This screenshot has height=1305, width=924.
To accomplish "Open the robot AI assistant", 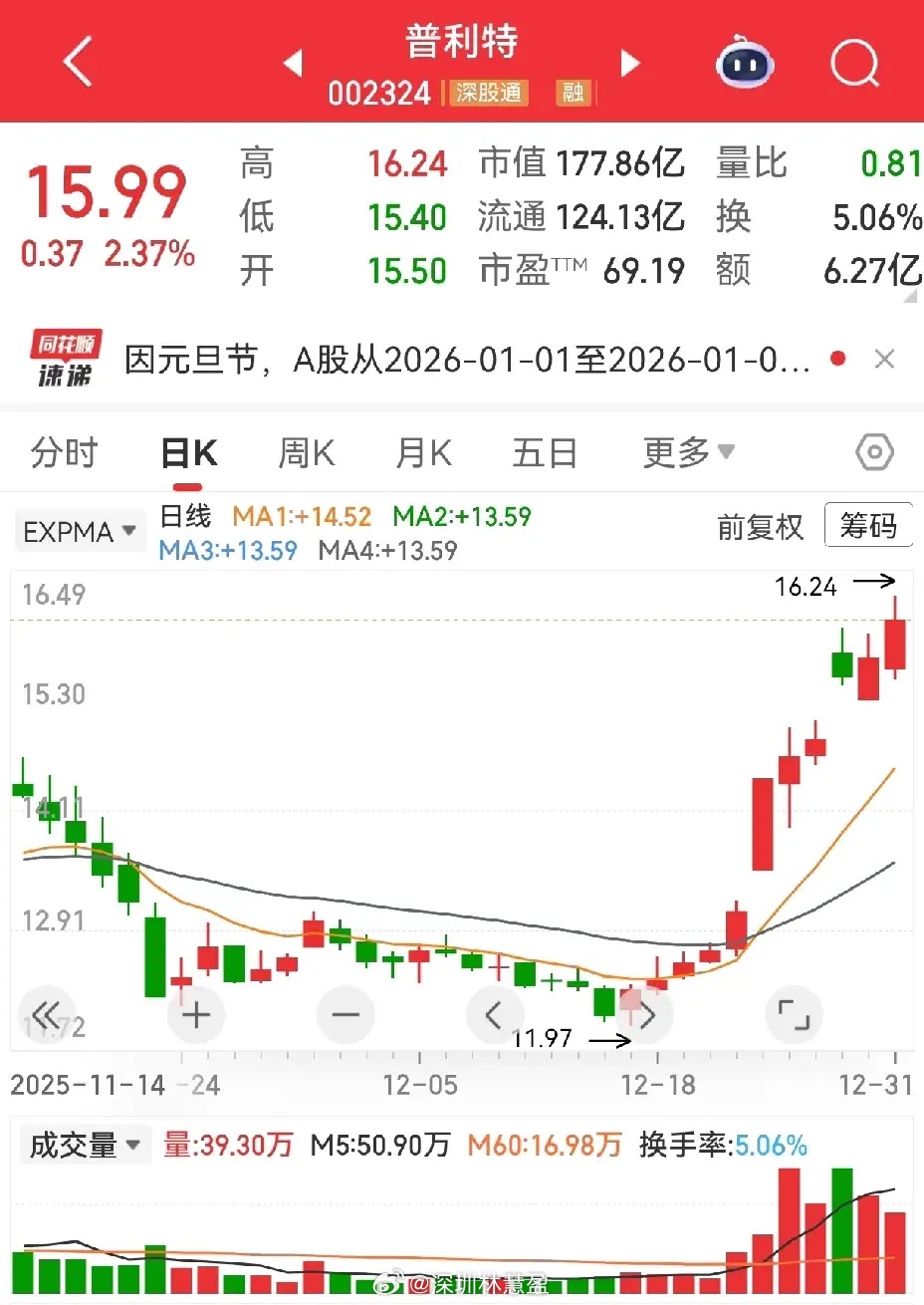I will 745,64.
